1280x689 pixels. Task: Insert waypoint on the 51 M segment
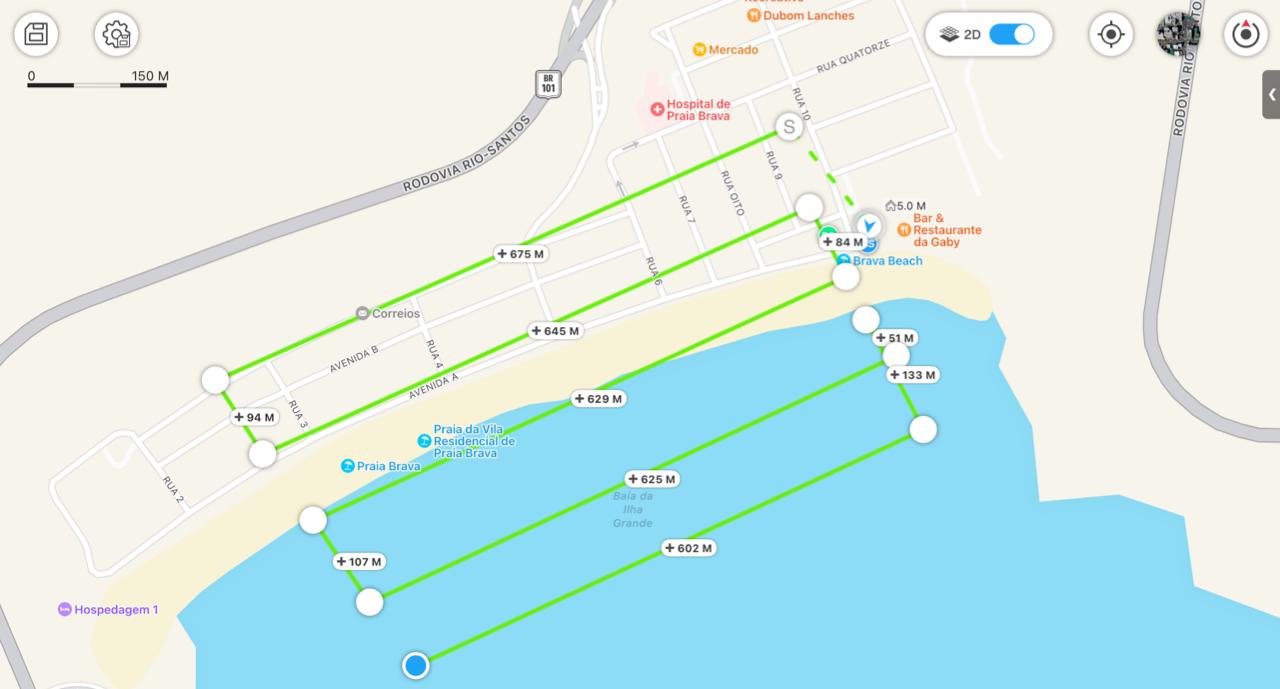895,338
